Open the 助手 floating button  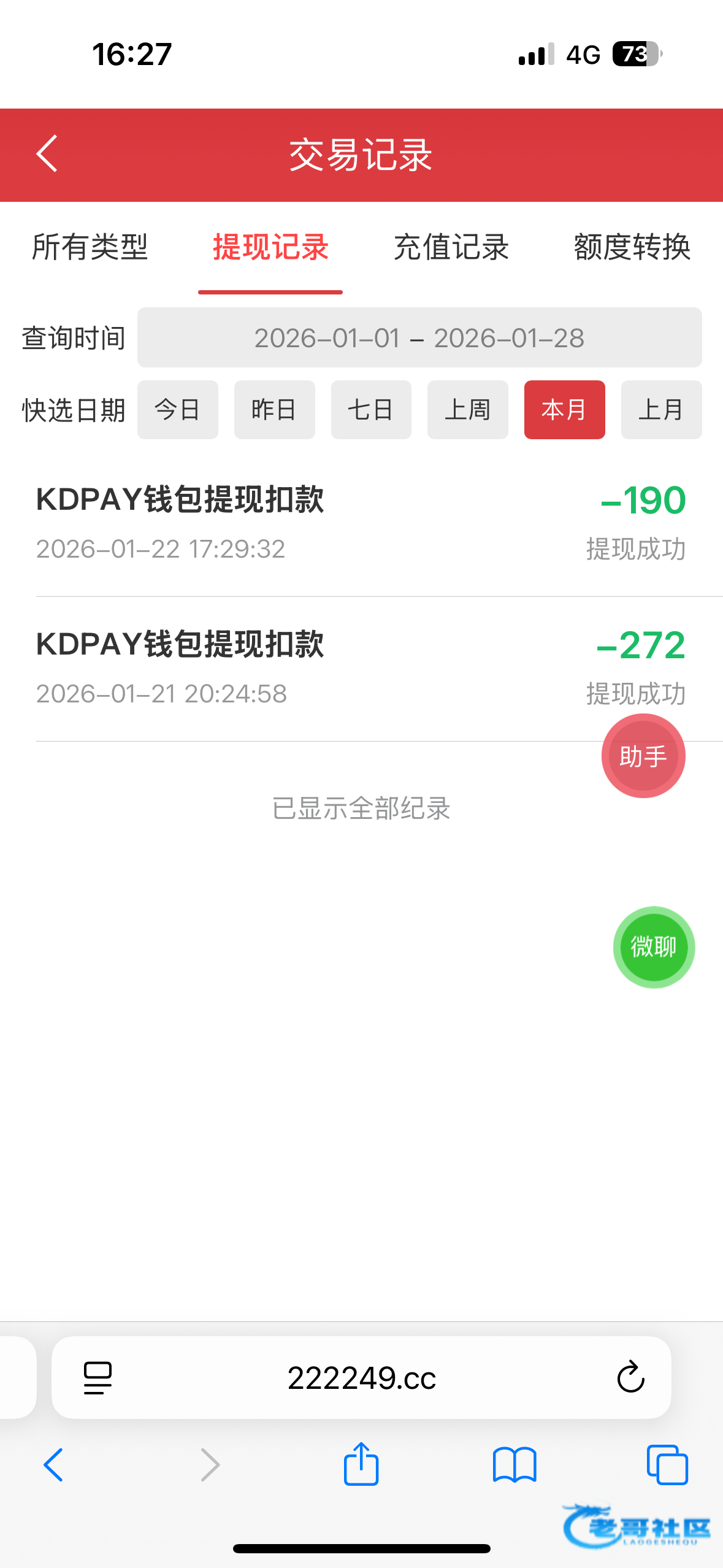(643, 756)
